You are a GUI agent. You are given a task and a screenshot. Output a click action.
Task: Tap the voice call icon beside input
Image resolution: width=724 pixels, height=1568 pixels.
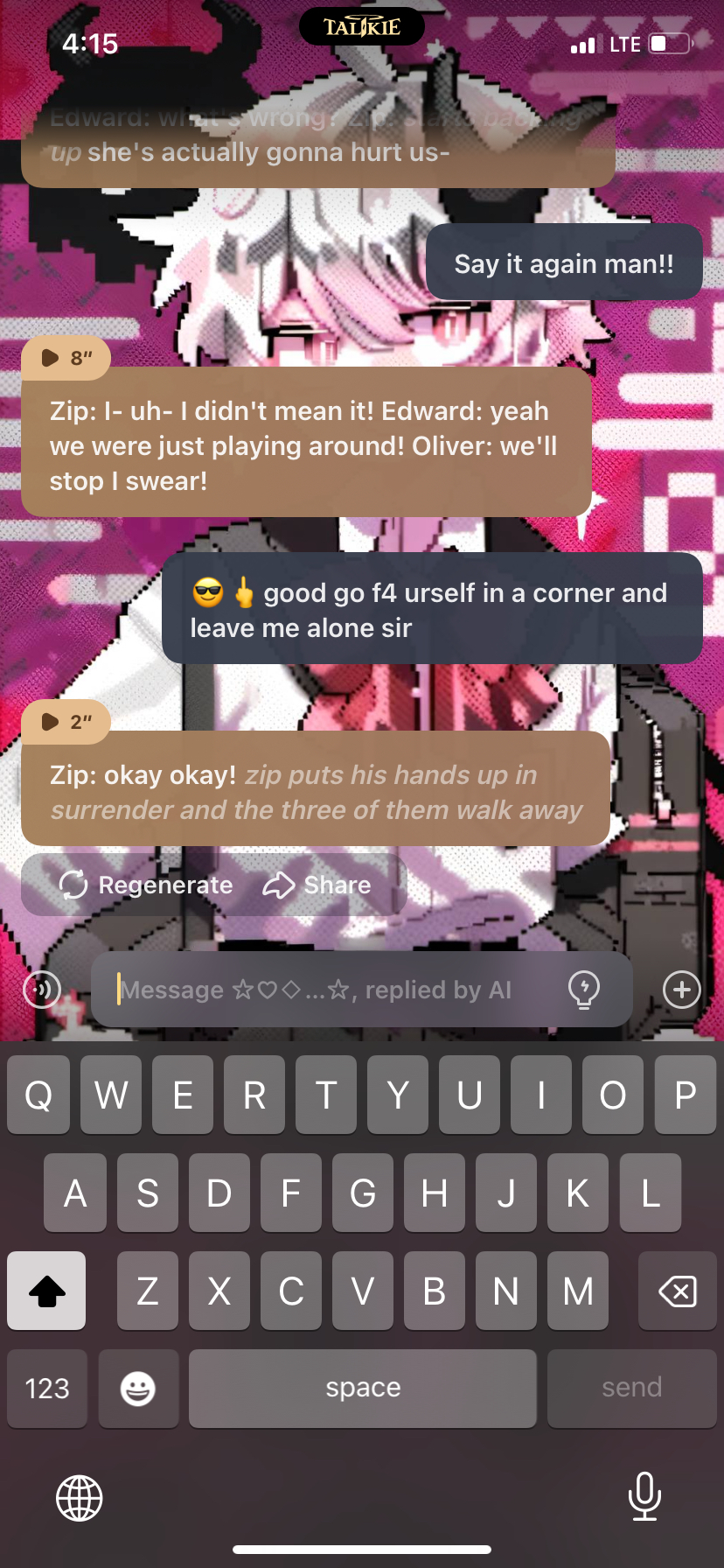[x=42, y=990]
